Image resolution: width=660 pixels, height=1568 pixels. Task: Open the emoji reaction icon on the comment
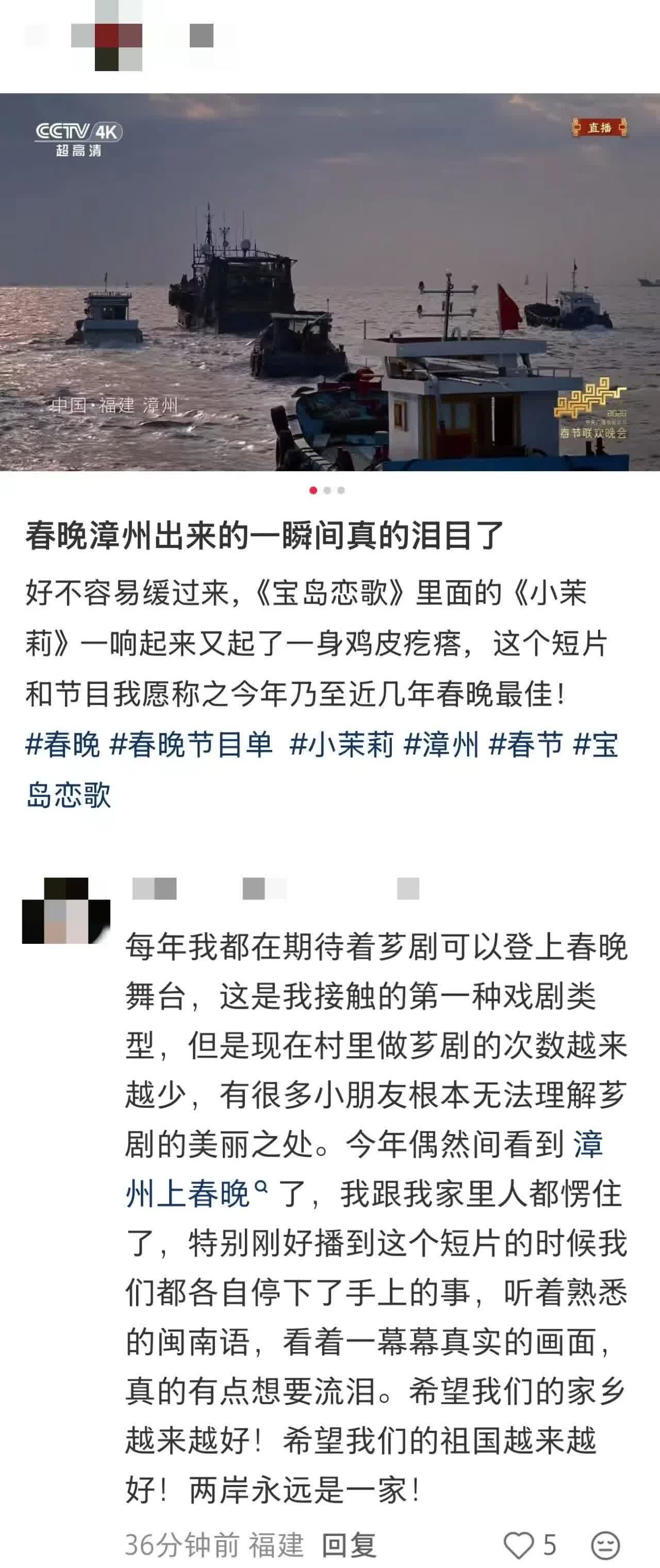[x=605, y=1544]
